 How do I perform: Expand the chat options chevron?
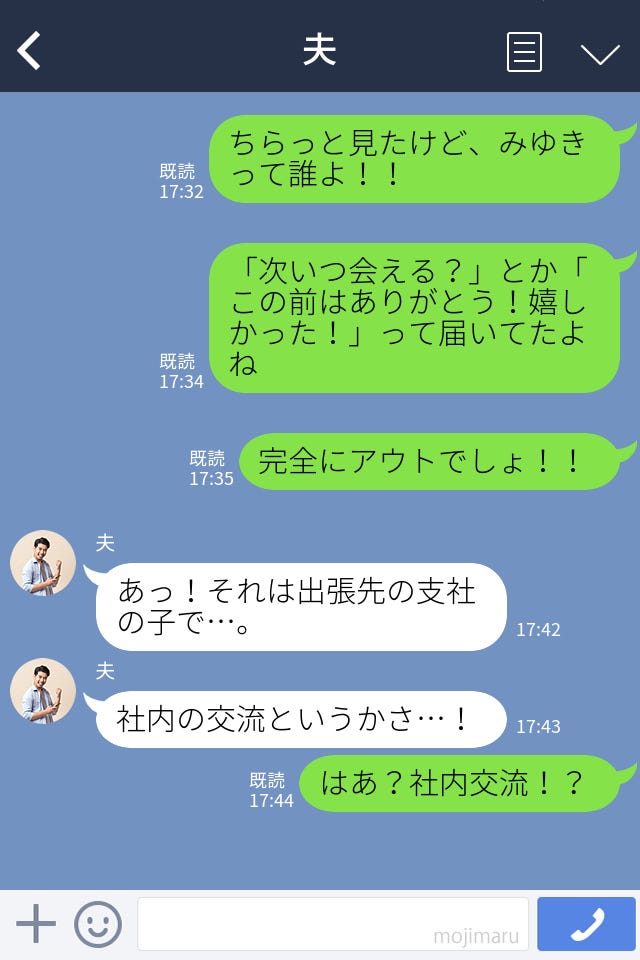click(600, 54)
